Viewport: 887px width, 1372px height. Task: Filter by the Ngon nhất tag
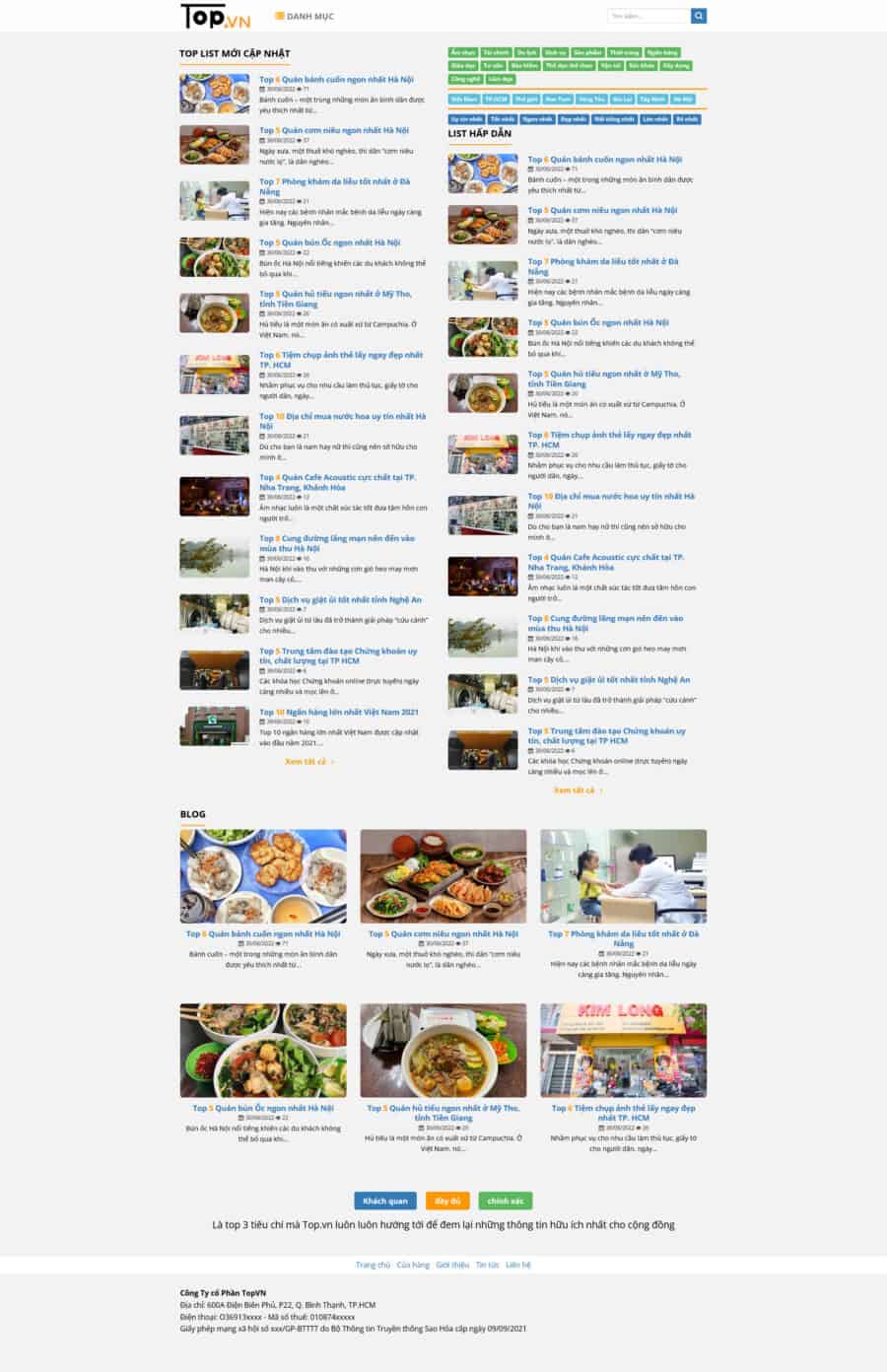tap(537, 119)
